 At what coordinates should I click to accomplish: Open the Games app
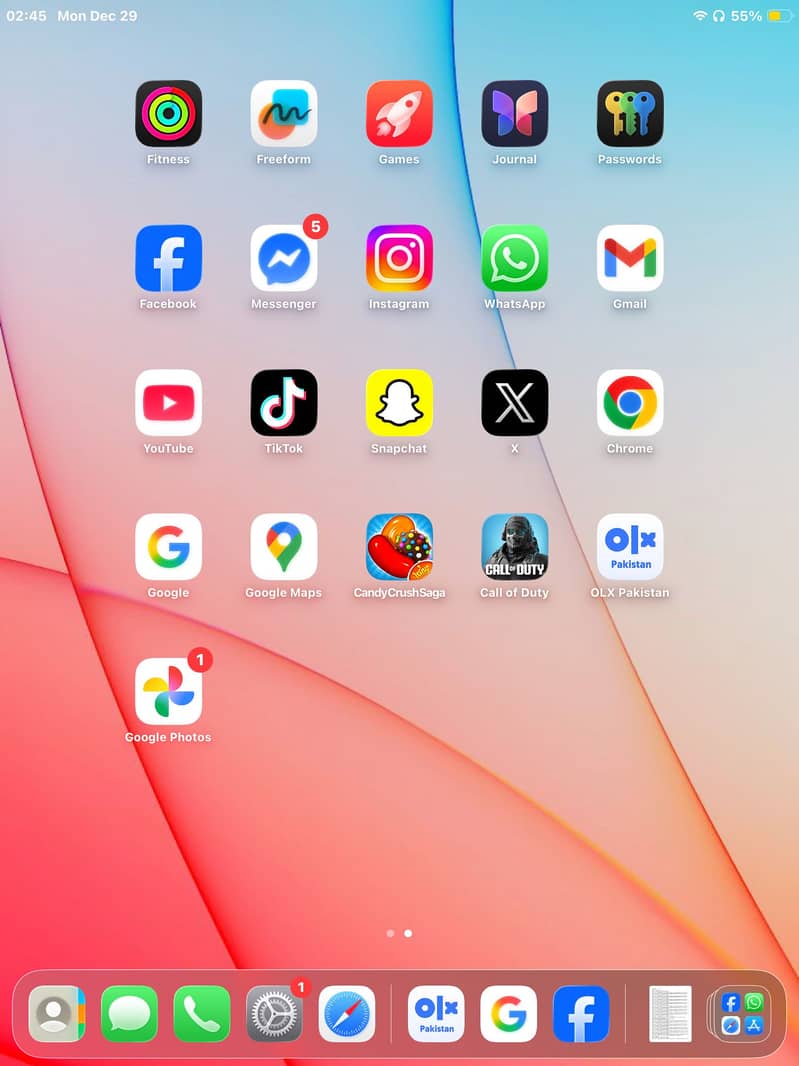(399, 113)
